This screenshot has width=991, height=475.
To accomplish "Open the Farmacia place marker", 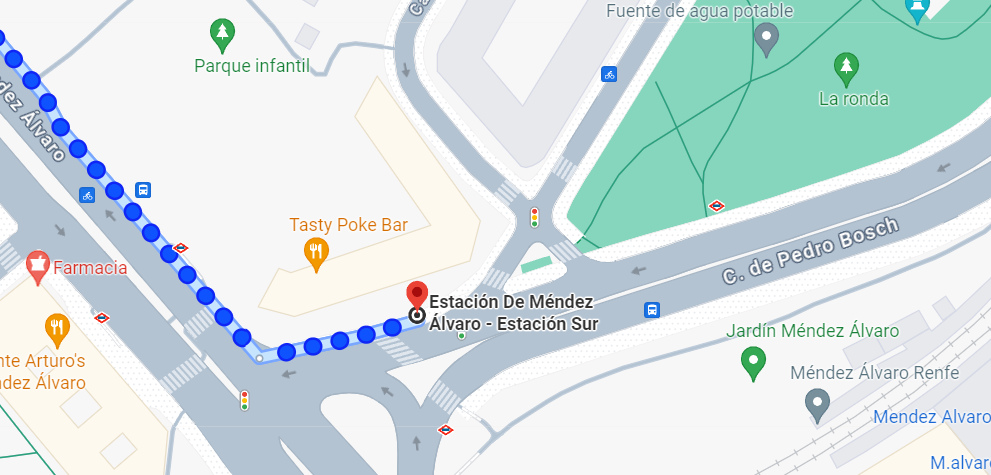I will pos(38,267).
